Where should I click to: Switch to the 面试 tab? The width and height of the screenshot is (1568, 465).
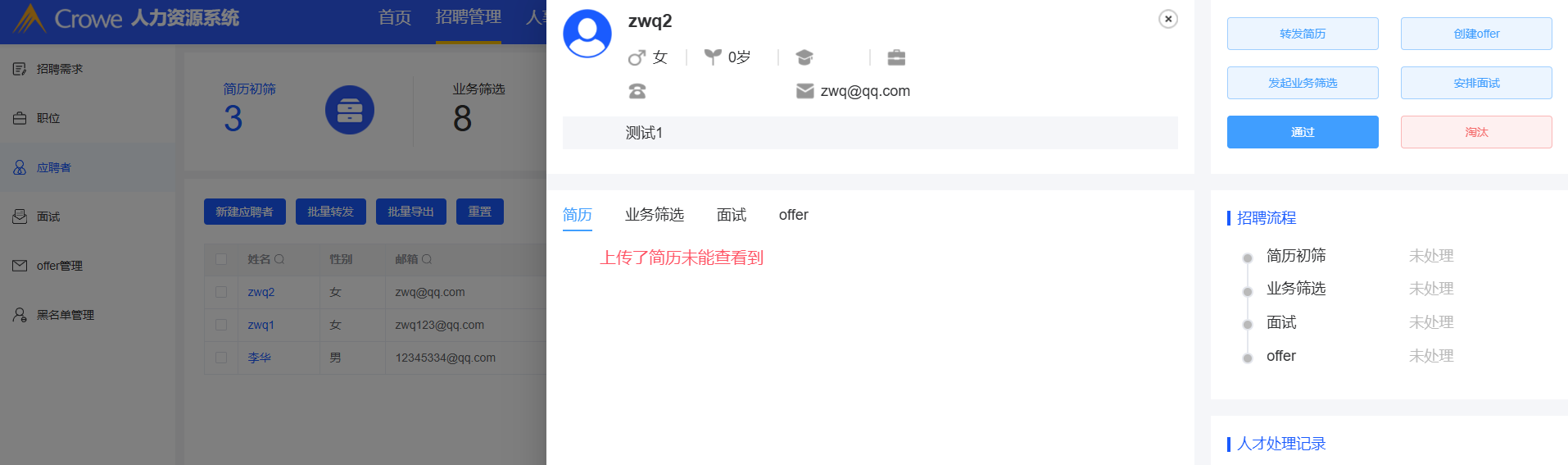tap(731, 215)
